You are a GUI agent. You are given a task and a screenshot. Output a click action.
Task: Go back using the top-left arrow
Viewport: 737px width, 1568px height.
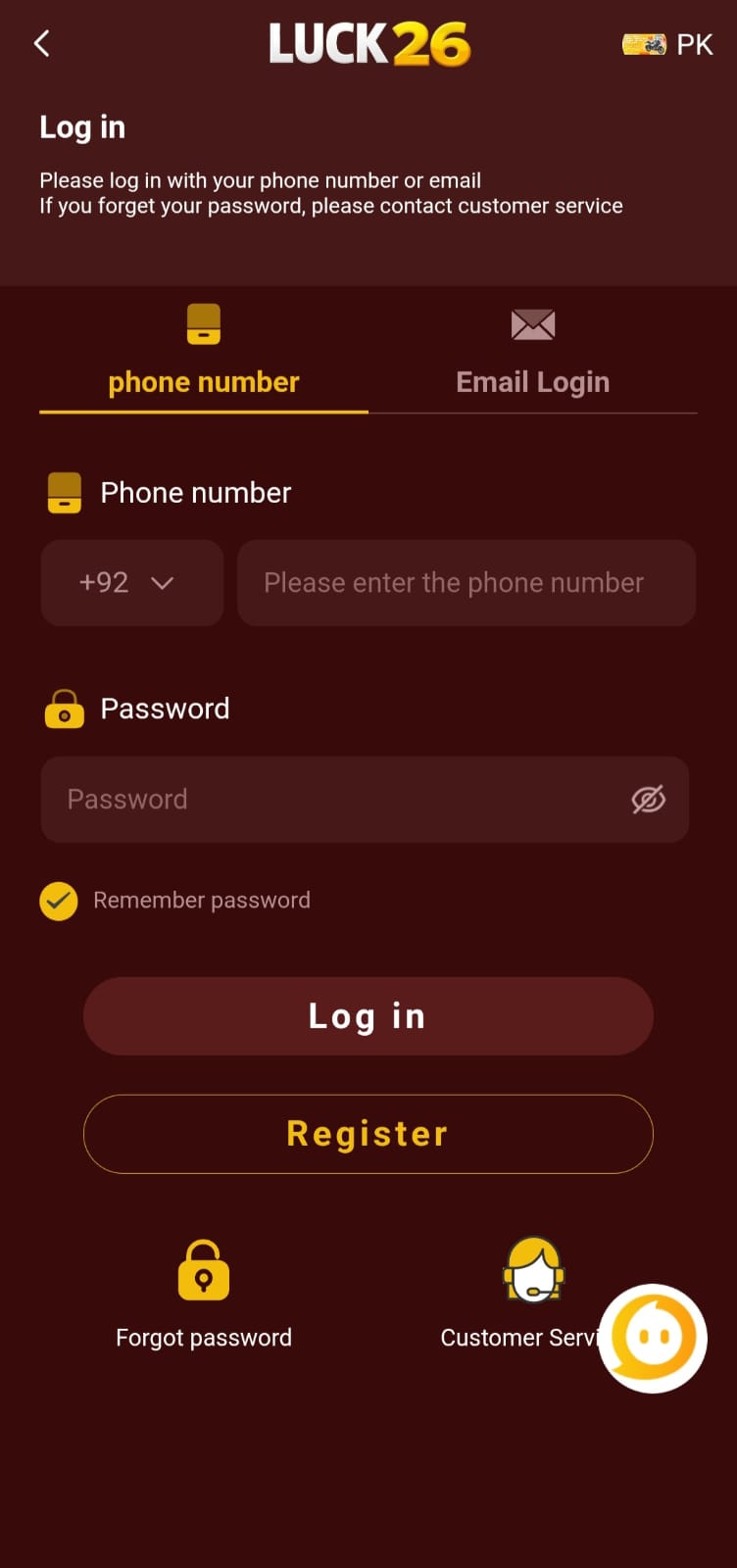tap(41, 44)
